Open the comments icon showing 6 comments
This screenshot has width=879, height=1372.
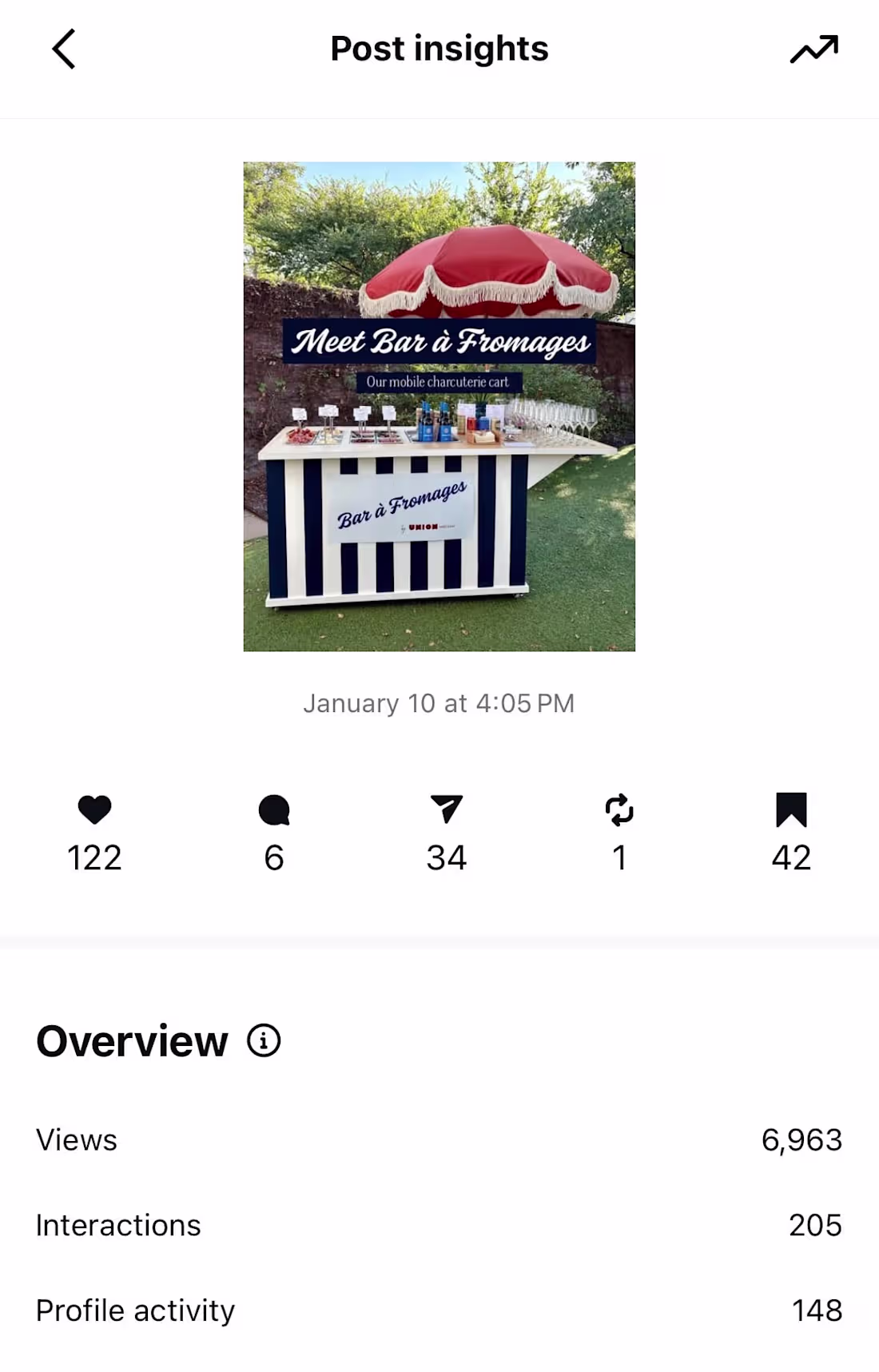point(273,809)
